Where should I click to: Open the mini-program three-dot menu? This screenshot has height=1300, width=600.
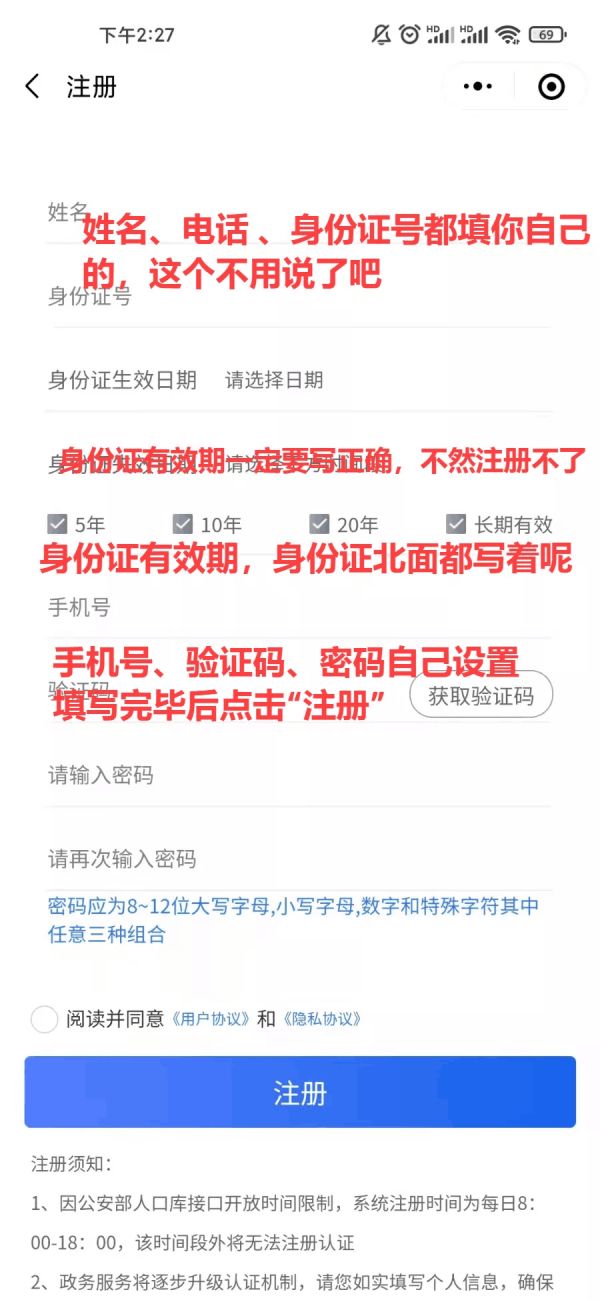tap(478, 87)
